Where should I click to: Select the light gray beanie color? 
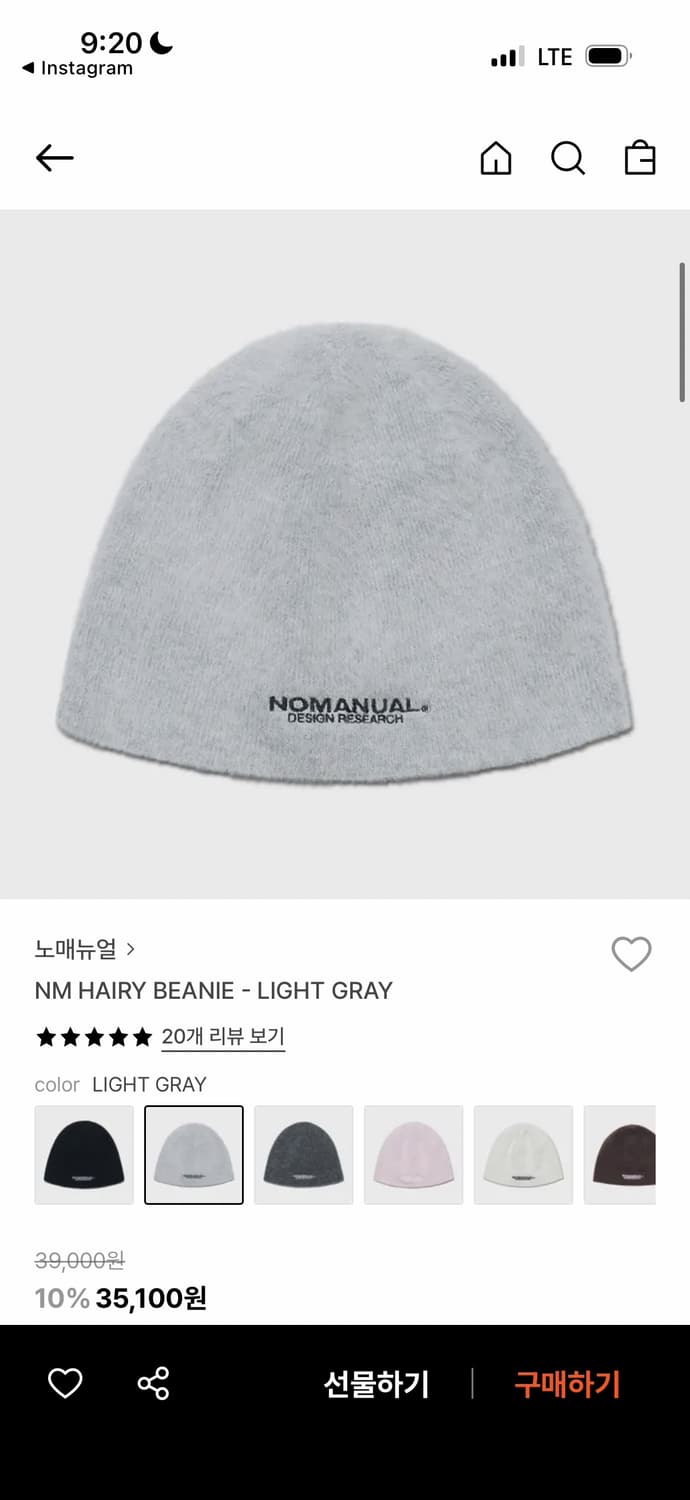click(x=194, y=1155)
